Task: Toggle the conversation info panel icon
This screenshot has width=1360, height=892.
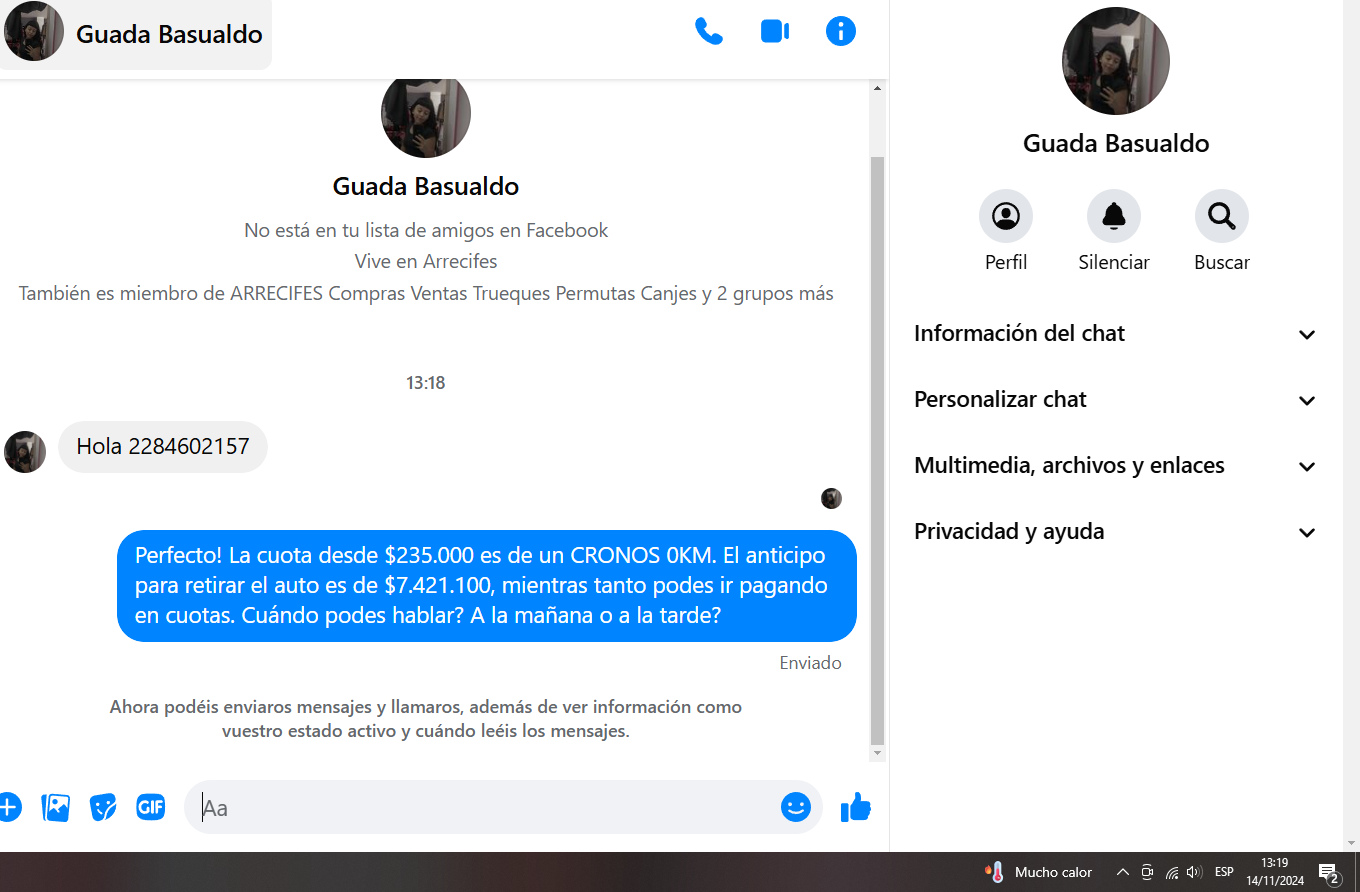Action: coord(840,32)
